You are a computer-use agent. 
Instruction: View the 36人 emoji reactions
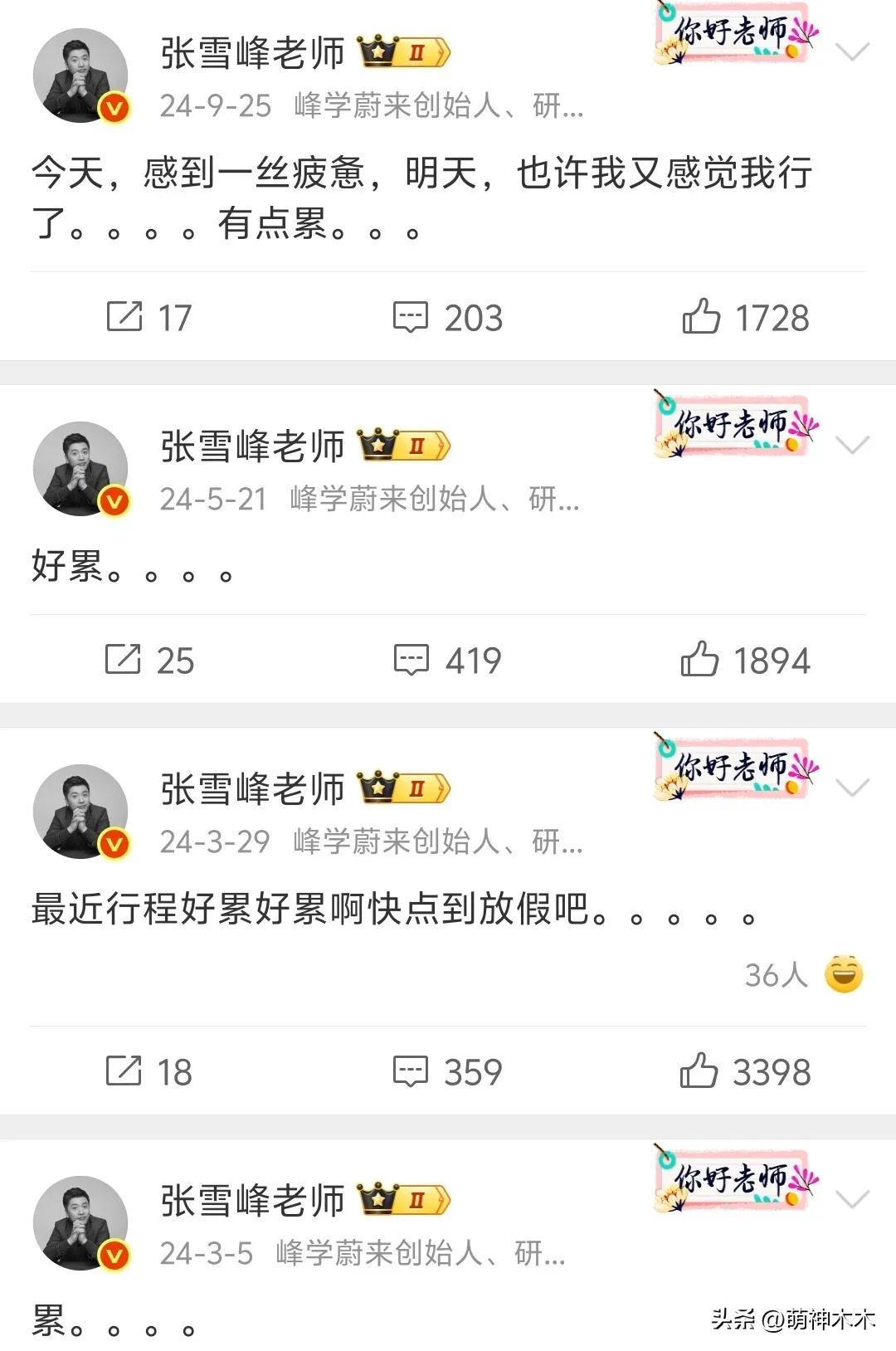tap(803, 975)
